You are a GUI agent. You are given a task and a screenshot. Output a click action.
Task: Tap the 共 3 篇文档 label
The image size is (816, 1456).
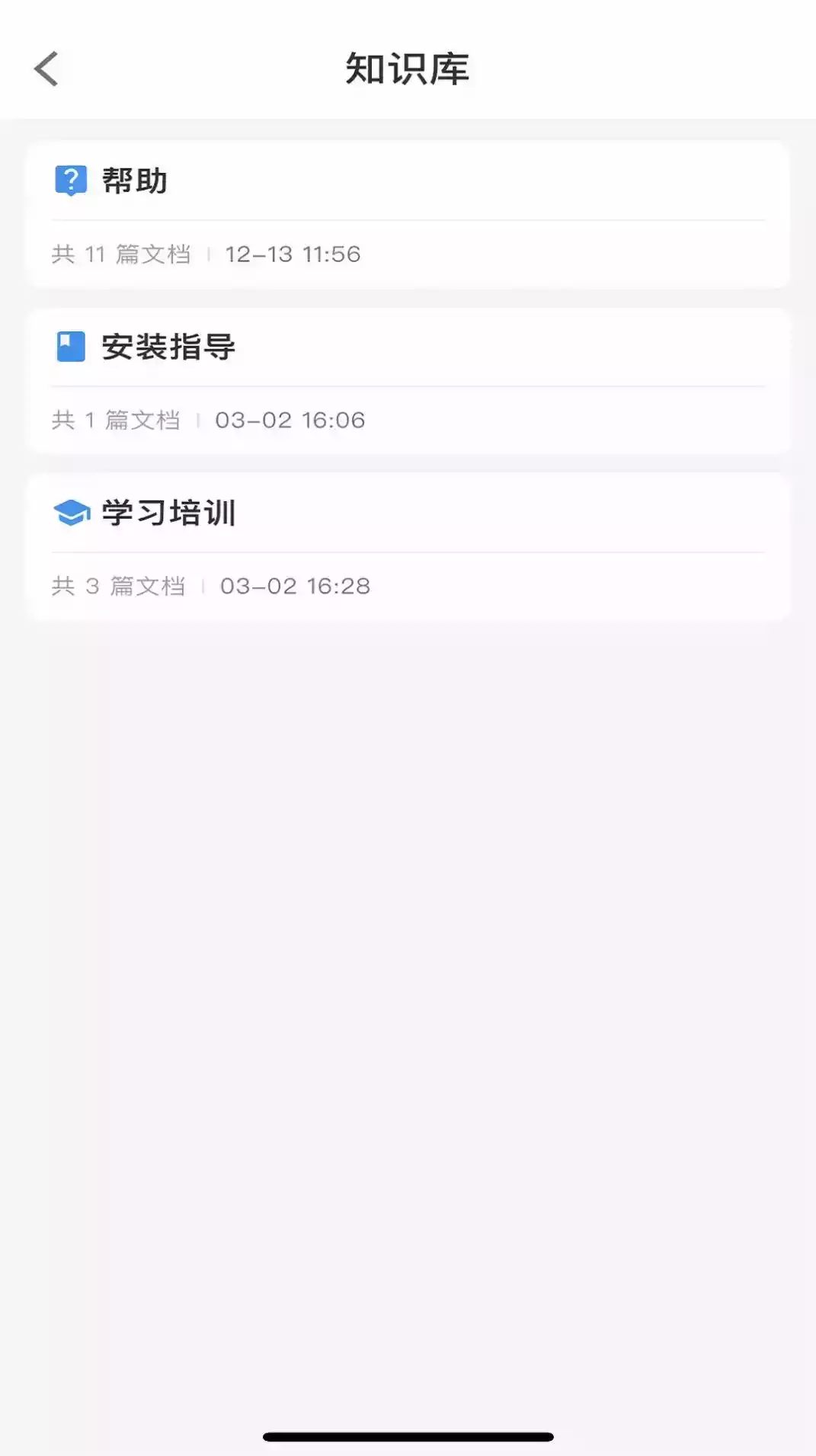(118, 586)
